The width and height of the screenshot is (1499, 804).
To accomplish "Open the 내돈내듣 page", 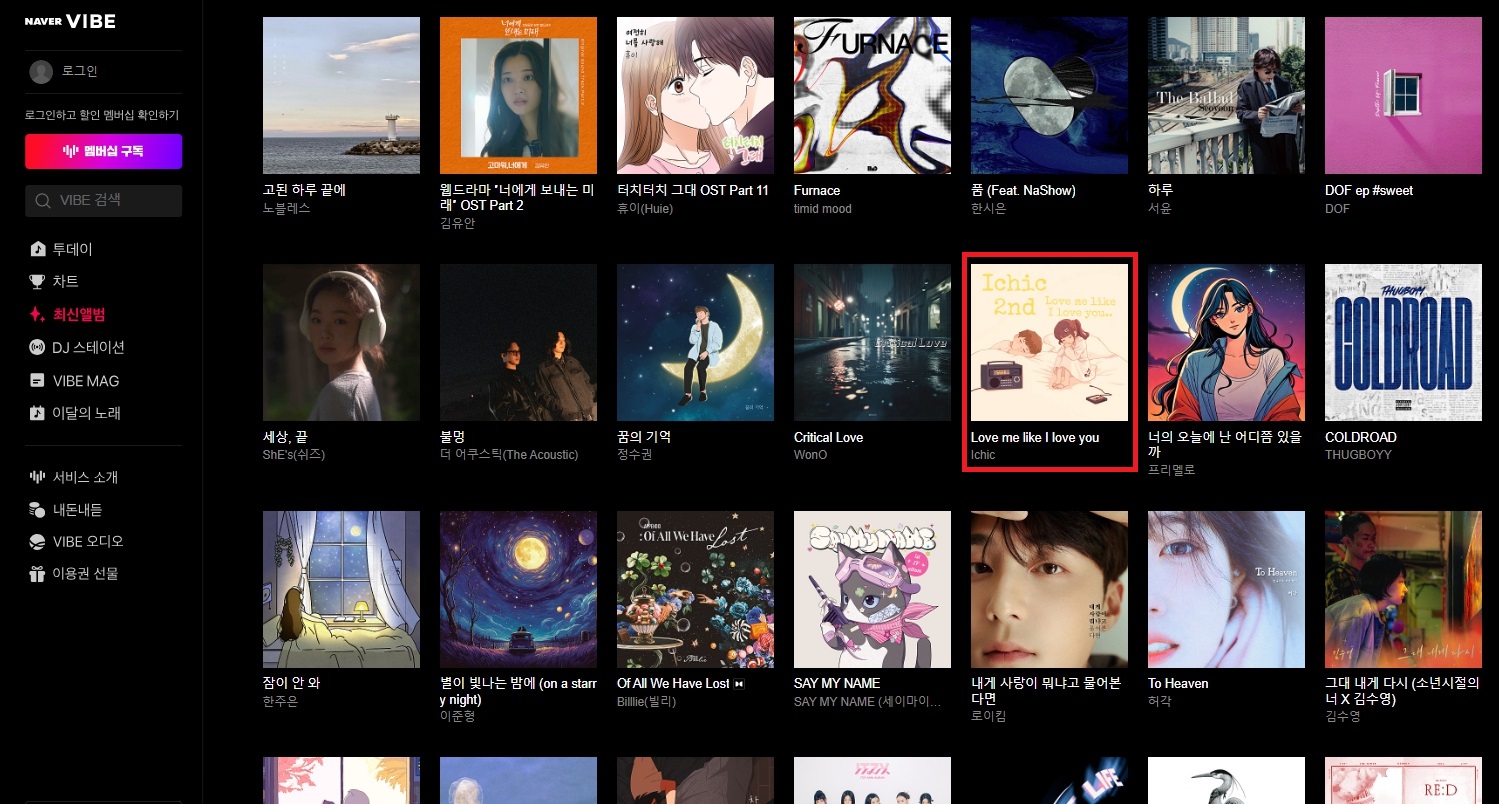I will (77, 509).
